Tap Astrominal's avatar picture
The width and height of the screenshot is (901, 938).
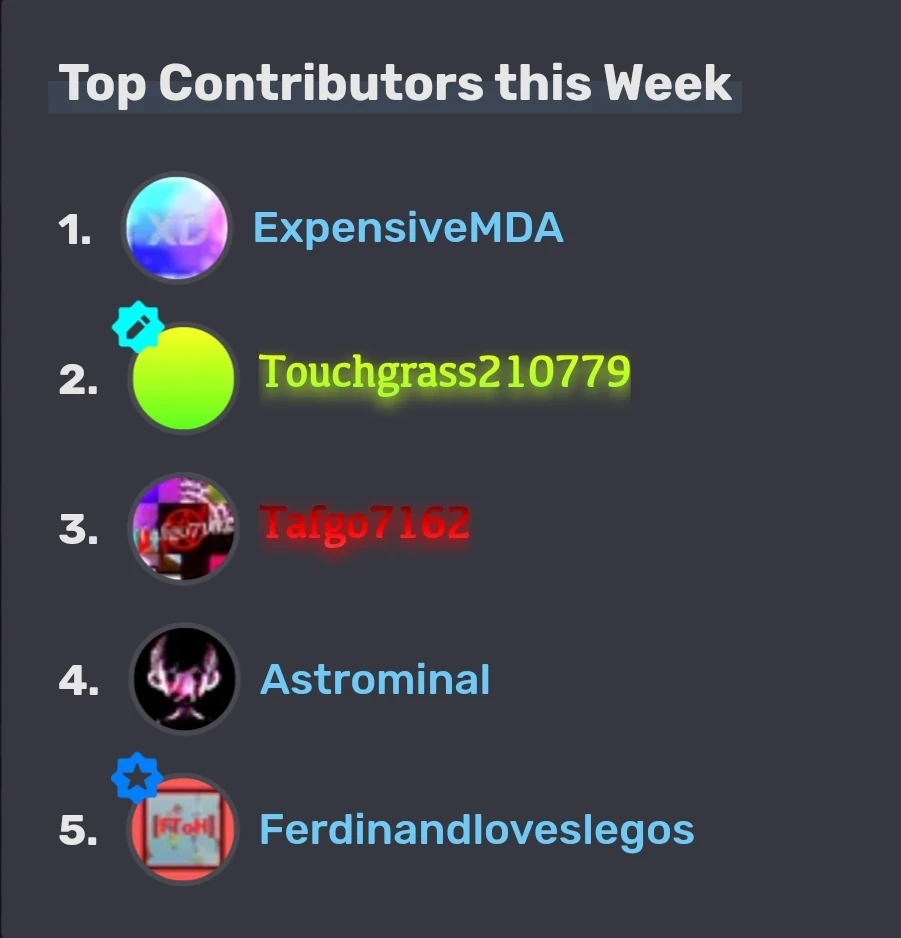pyautogui.click(x=184, y=679)
